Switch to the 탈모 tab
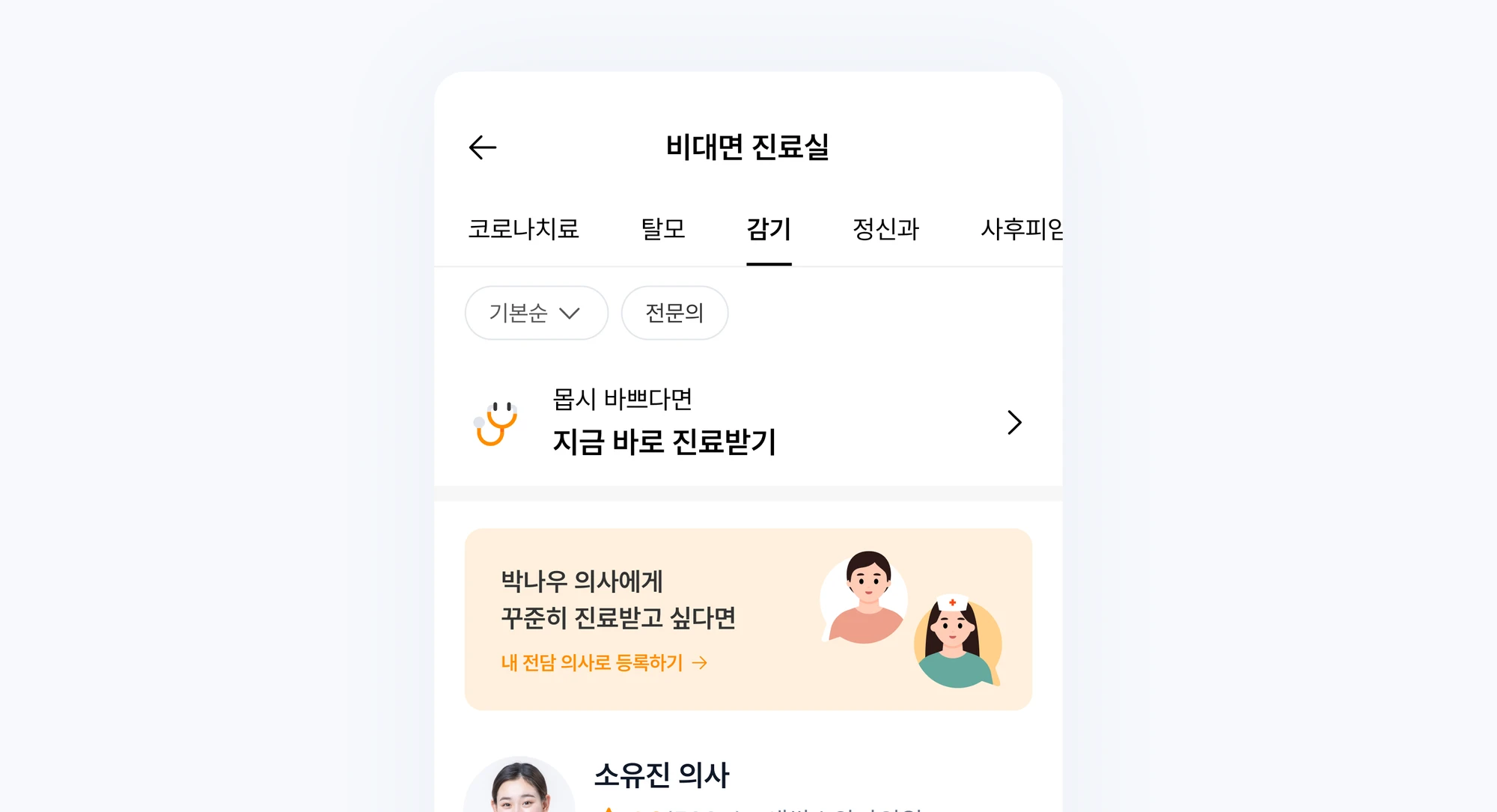Image resolution: width=1497 pixels, height=812 pixels. click(x=663, y=229)
